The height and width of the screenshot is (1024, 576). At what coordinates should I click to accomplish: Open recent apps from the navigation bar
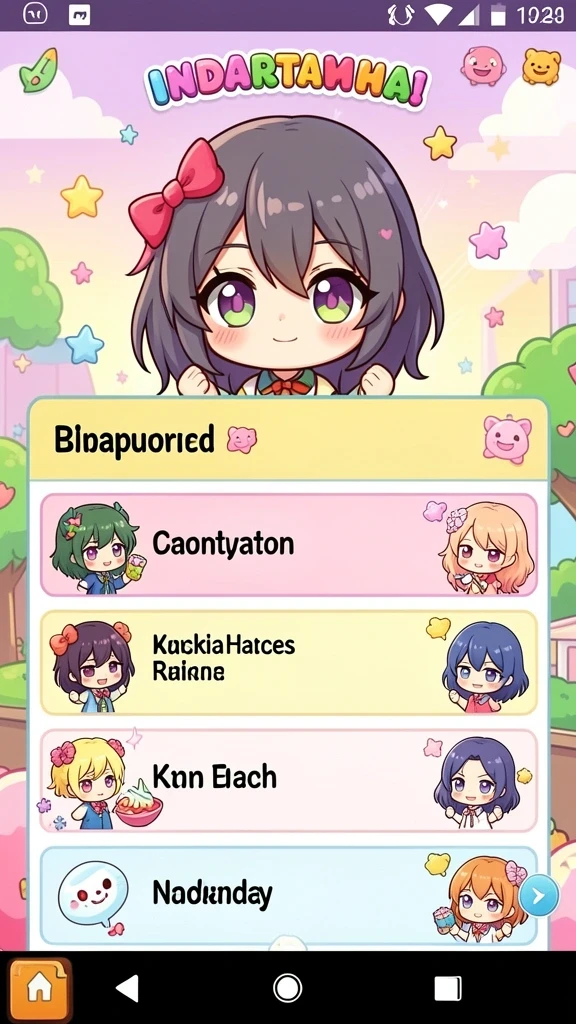(x=448, y=988)
